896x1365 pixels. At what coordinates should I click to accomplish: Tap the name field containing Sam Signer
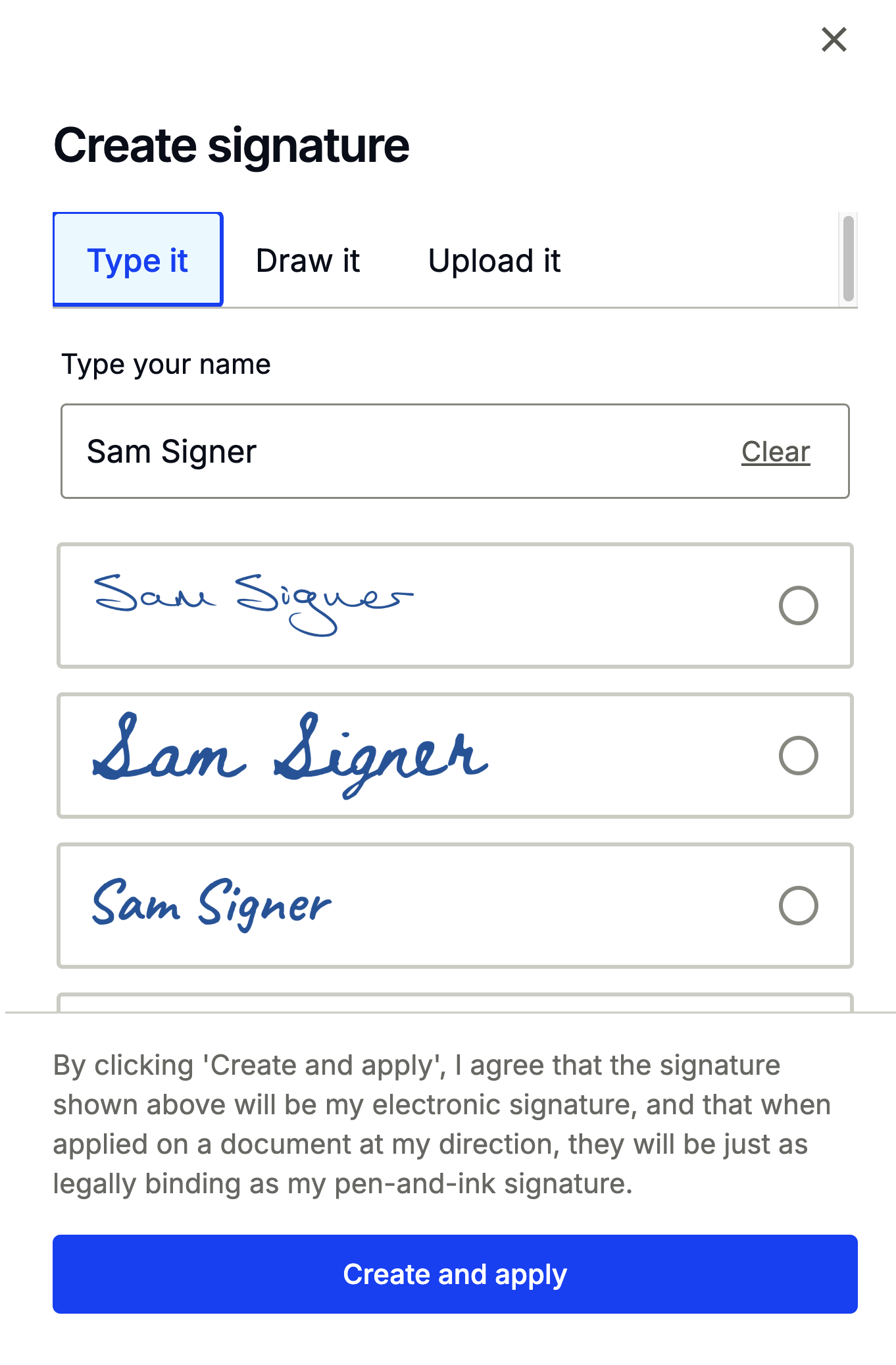395,451
